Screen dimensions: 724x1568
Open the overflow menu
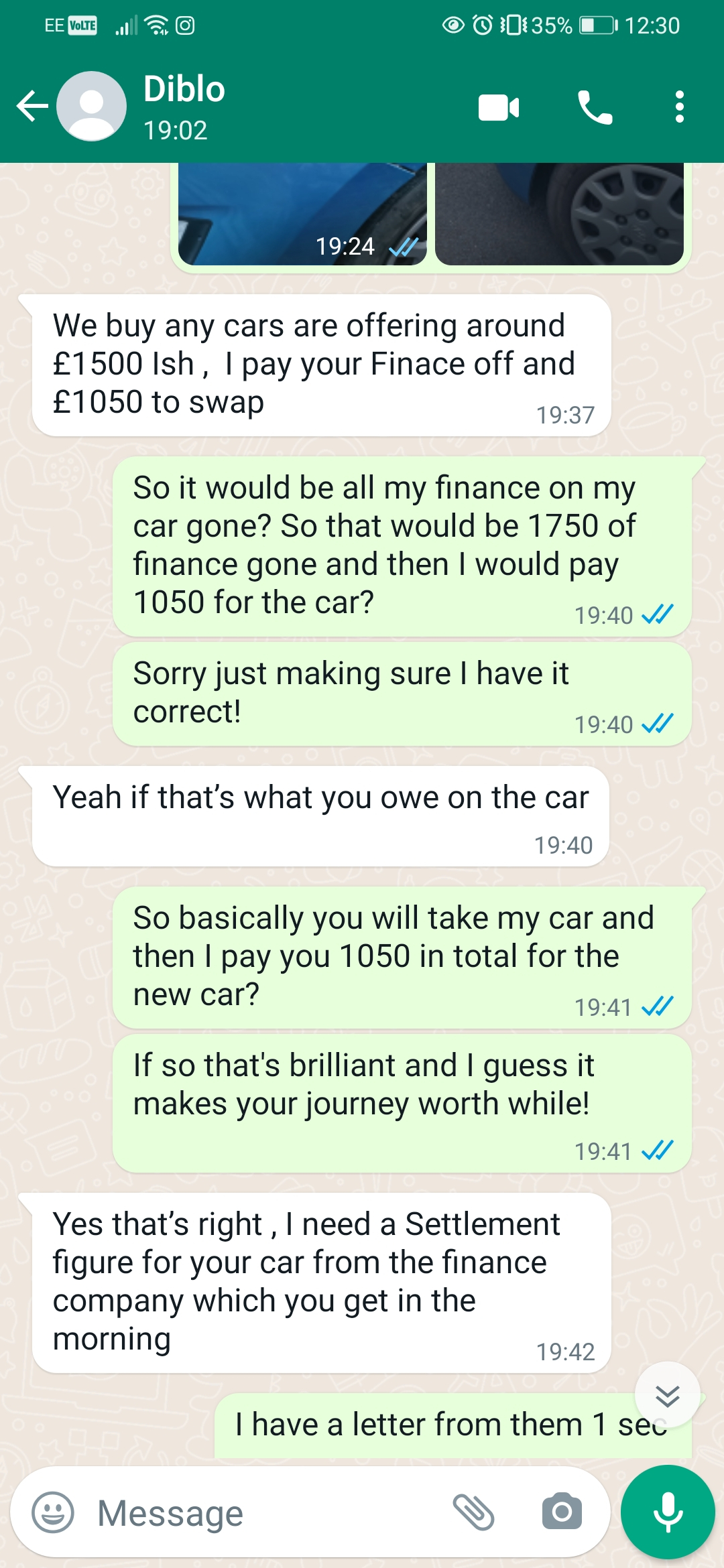click(679, 107)
